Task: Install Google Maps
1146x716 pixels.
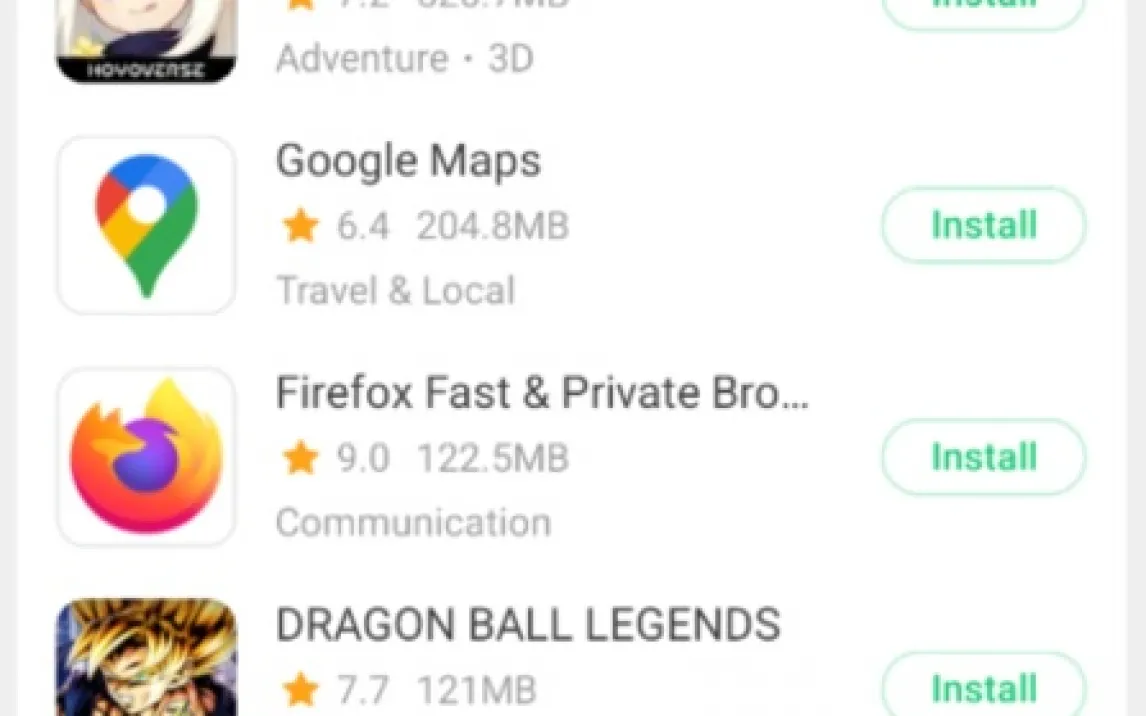Action: click(x=984, y=225)
